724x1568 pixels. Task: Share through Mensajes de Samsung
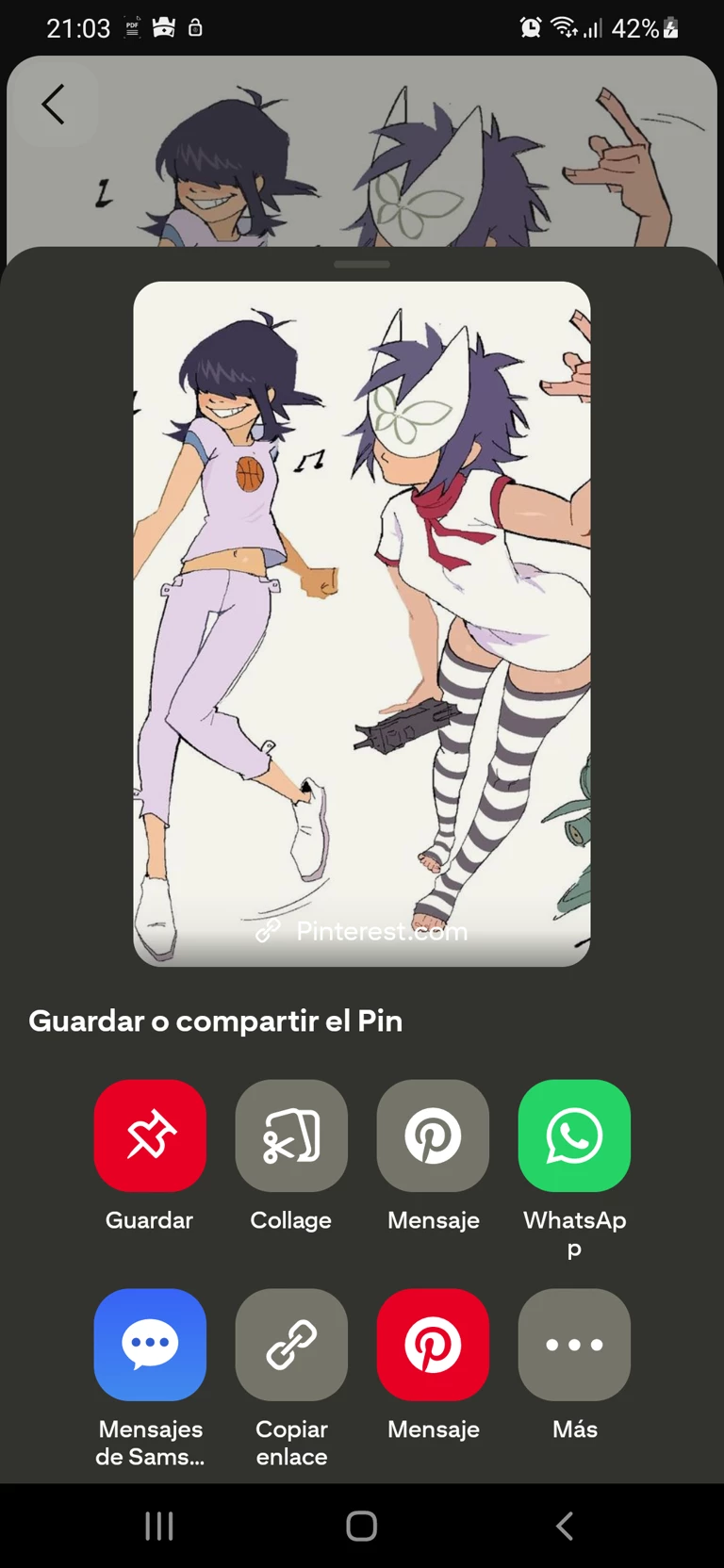[x=150, y=1345]
